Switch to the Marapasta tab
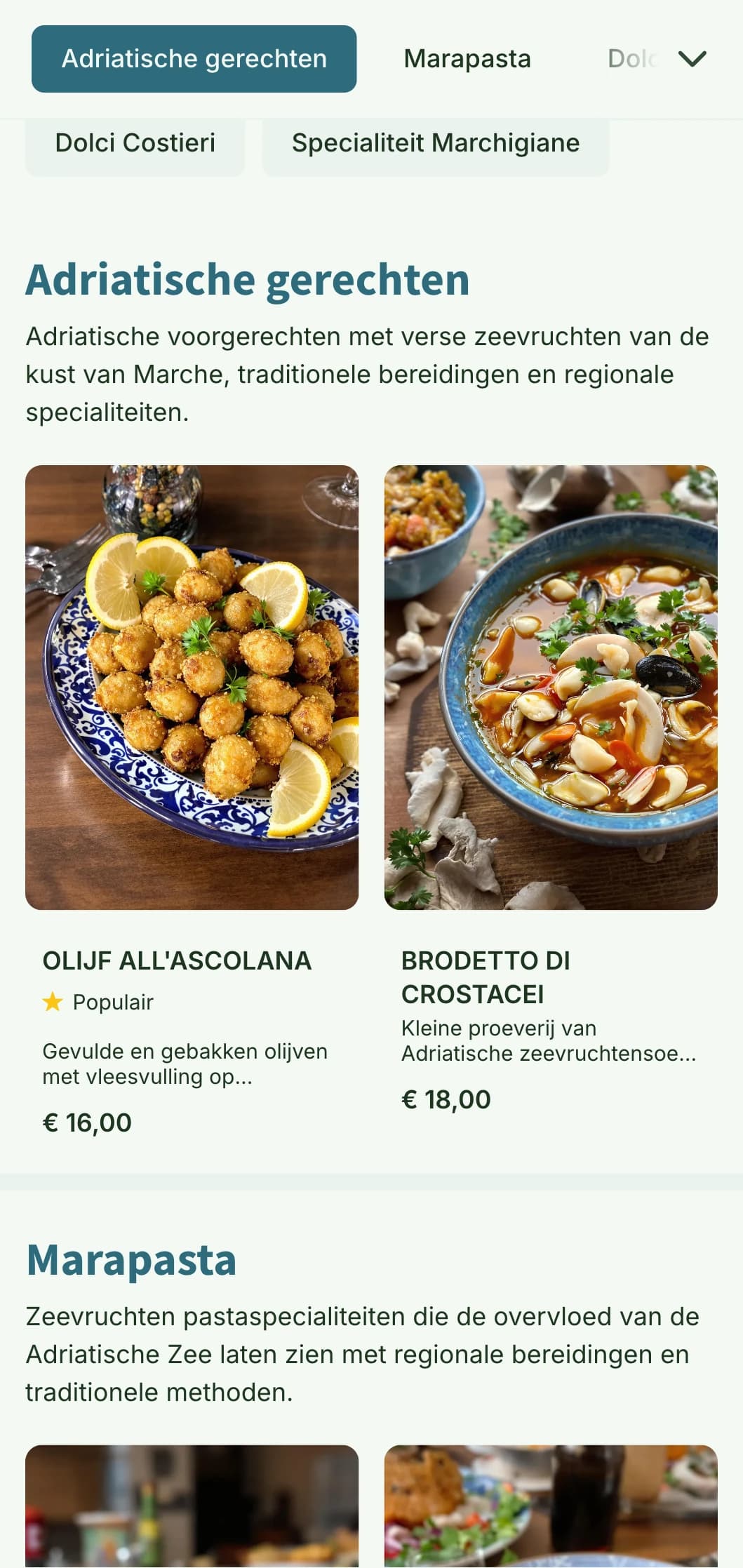Viewport: 743px width, 1568px height. point(467,59)
